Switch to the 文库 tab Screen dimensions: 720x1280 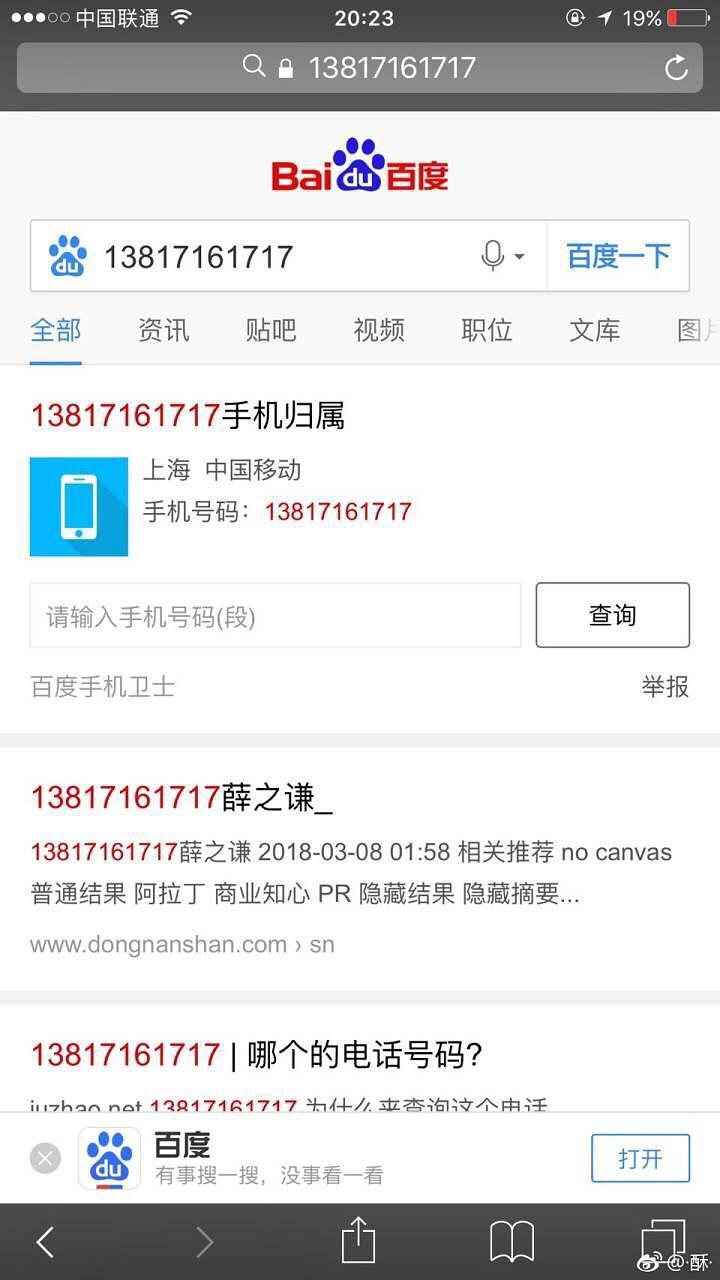(x=595, y=330)
